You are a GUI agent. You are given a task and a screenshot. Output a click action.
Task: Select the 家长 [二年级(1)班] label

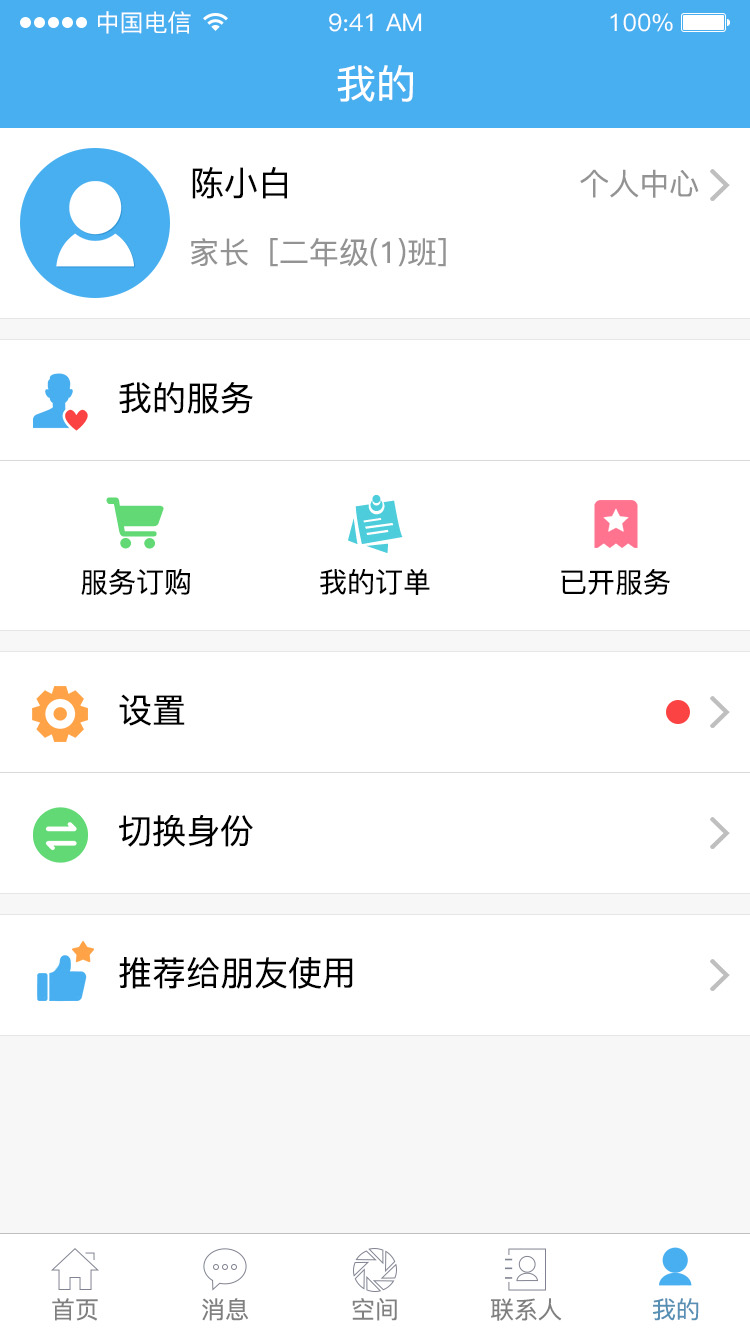click(318, 254)
